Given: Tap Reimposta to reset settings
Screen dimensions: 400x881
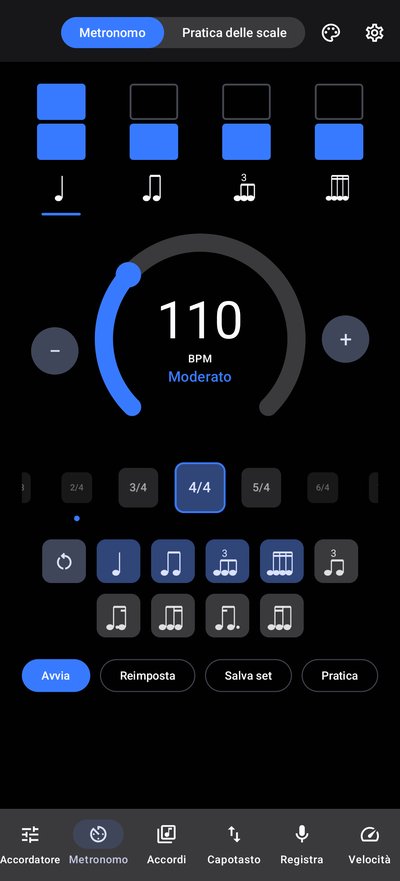Looking at the screenshot, I should (148, 675).
